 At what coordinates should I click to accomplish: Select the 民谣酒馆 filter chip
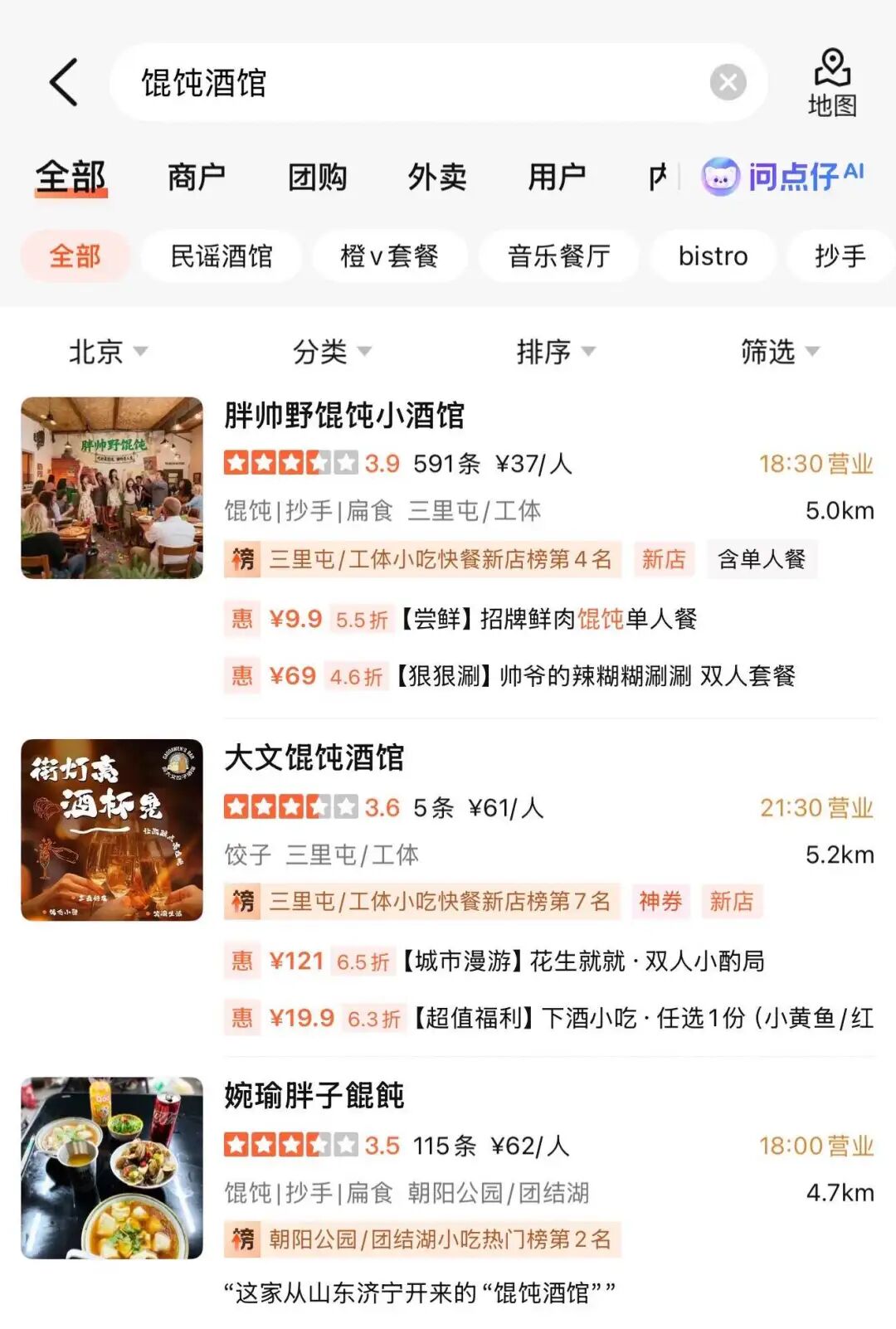(221, 256)
